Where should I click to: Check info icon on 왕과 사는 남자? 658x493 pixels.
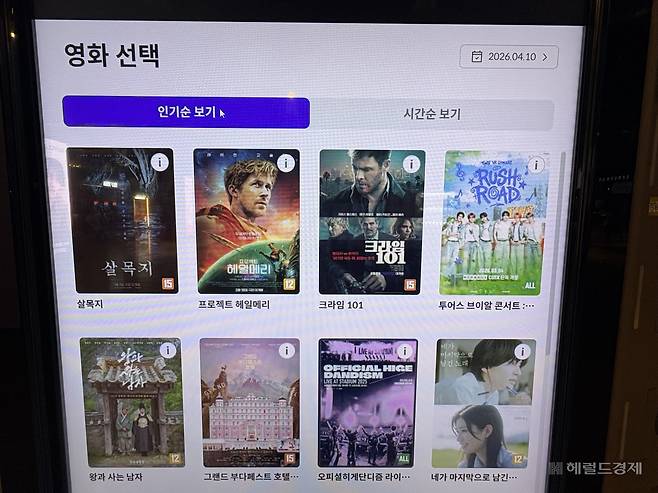[x=170, y=350]
